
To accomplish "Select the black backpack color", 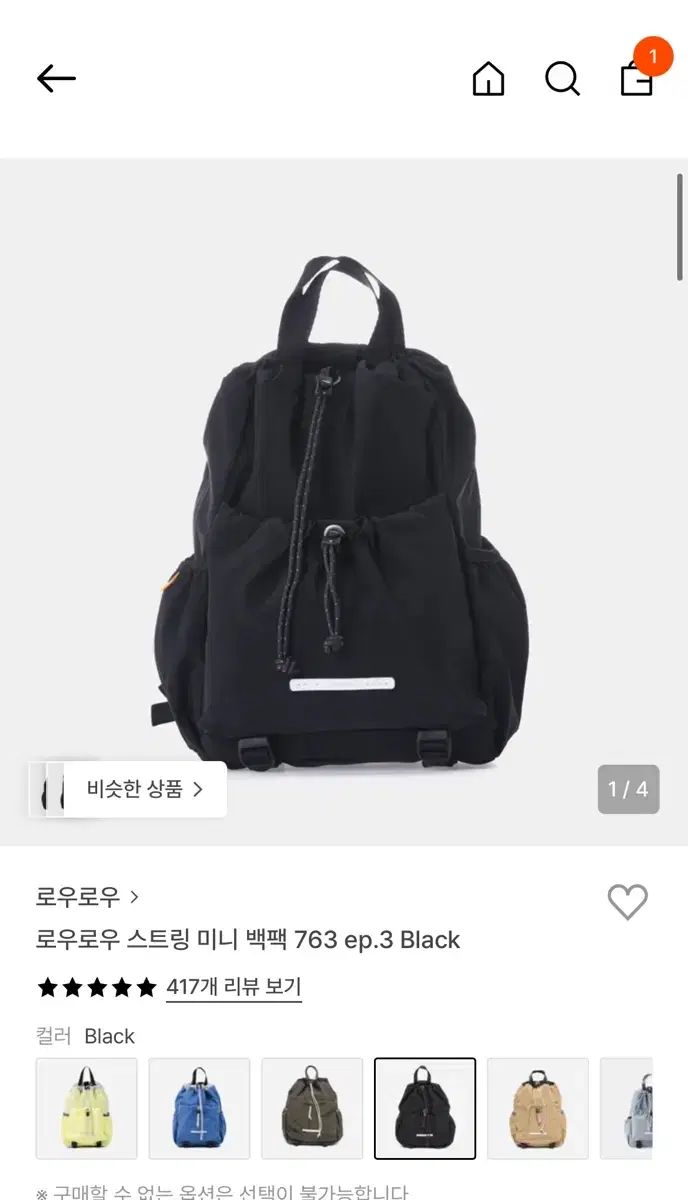I will (x=425, y=1108).
